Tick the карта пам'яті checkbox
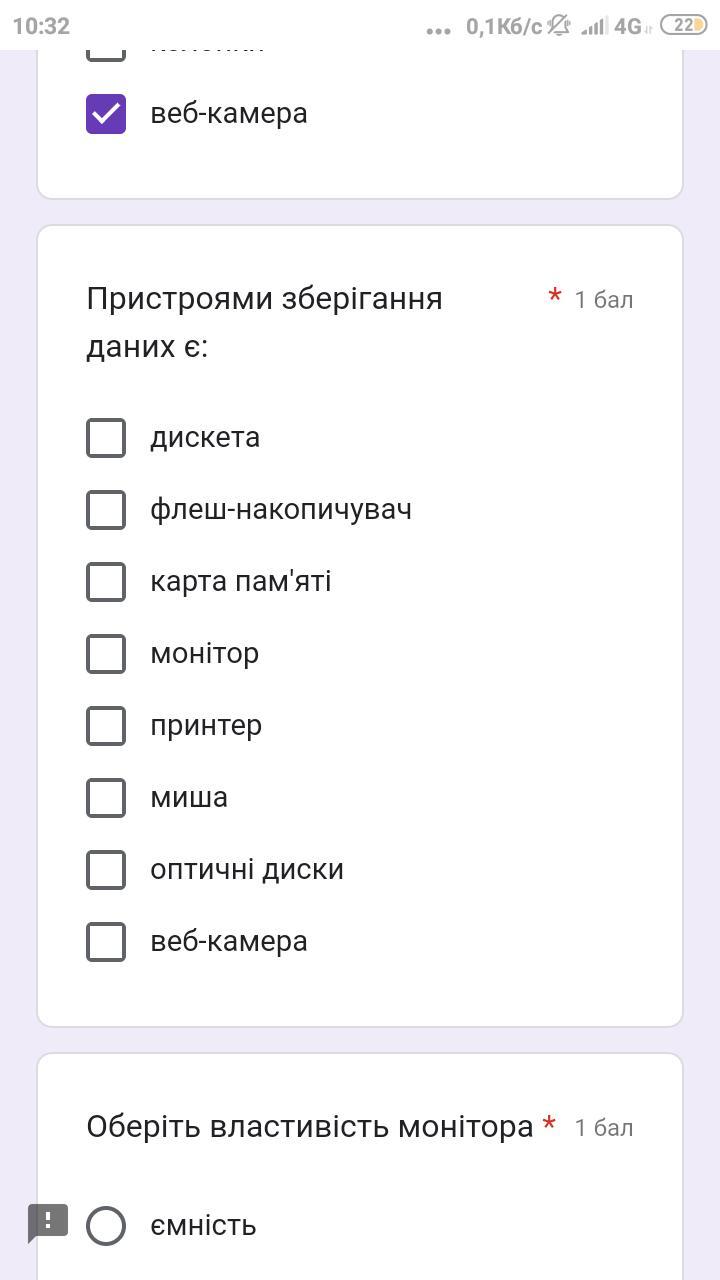The width and height of the screenshot is (720, 1280). pos(106,582)
